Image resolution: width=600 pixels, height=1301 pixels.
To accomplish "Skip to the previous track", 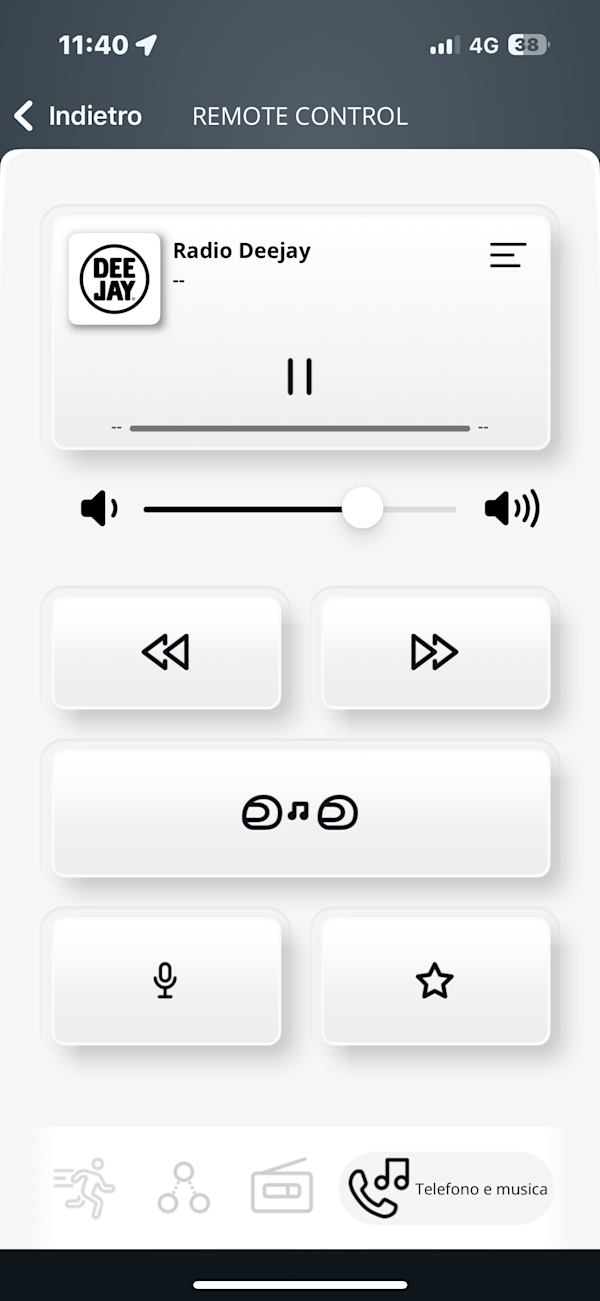I will coord(166,653).
